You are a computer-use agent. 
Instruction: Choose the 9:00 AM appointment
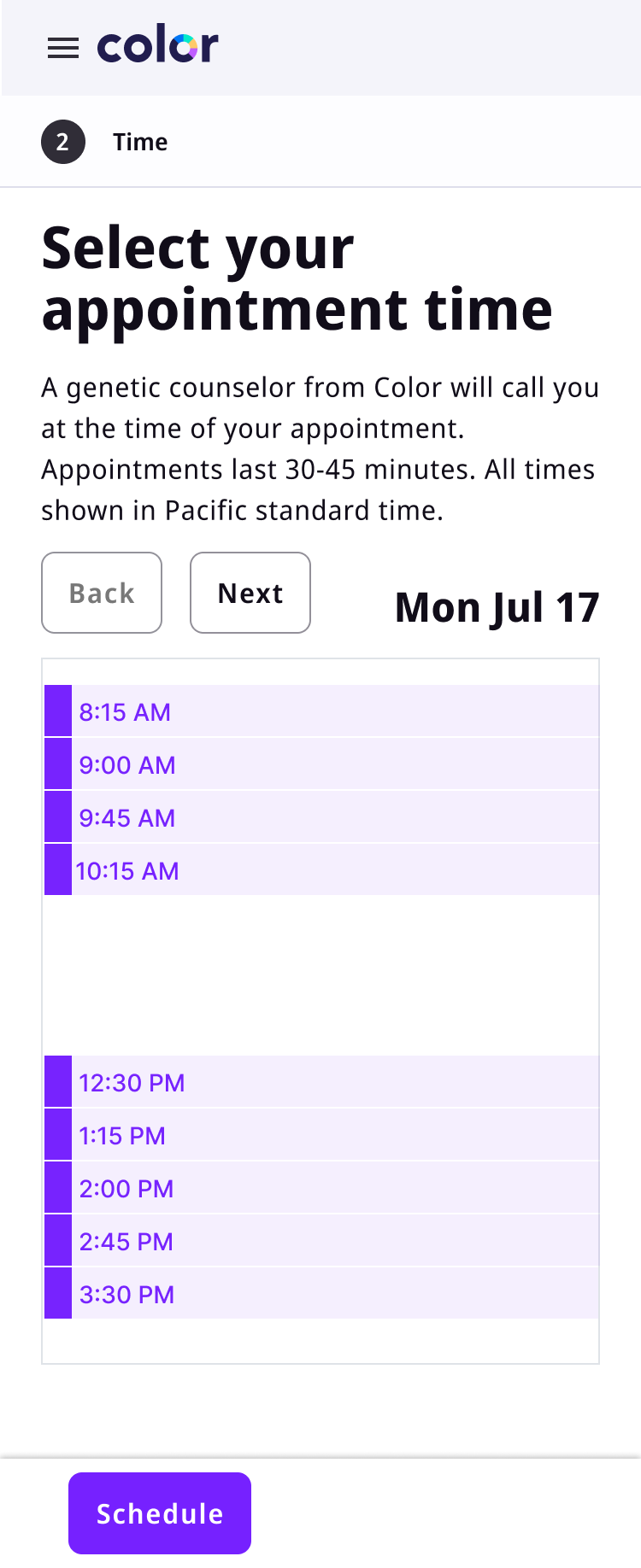321,764
